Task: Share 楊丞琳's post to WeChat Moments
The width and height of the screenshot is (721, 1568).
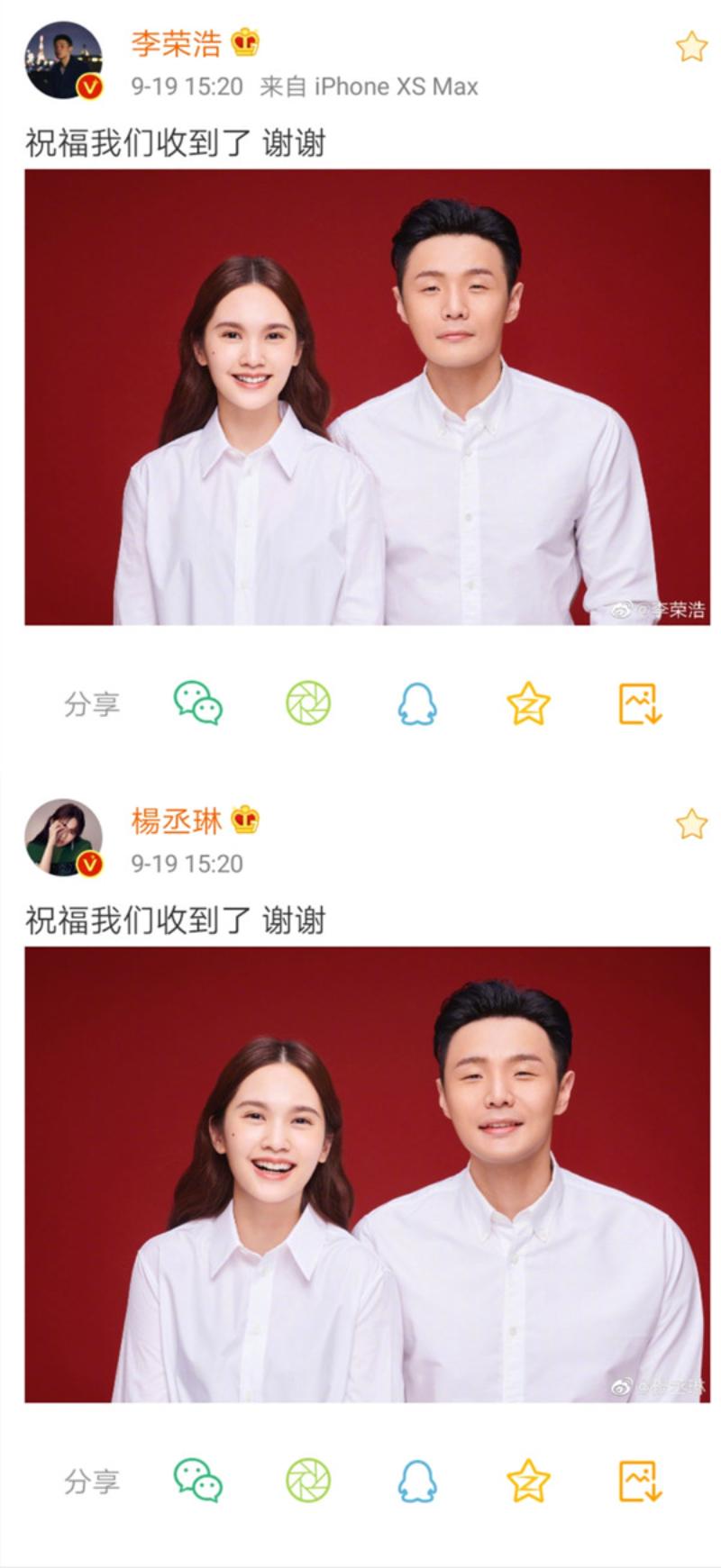Action: [x=308, y=1481]
